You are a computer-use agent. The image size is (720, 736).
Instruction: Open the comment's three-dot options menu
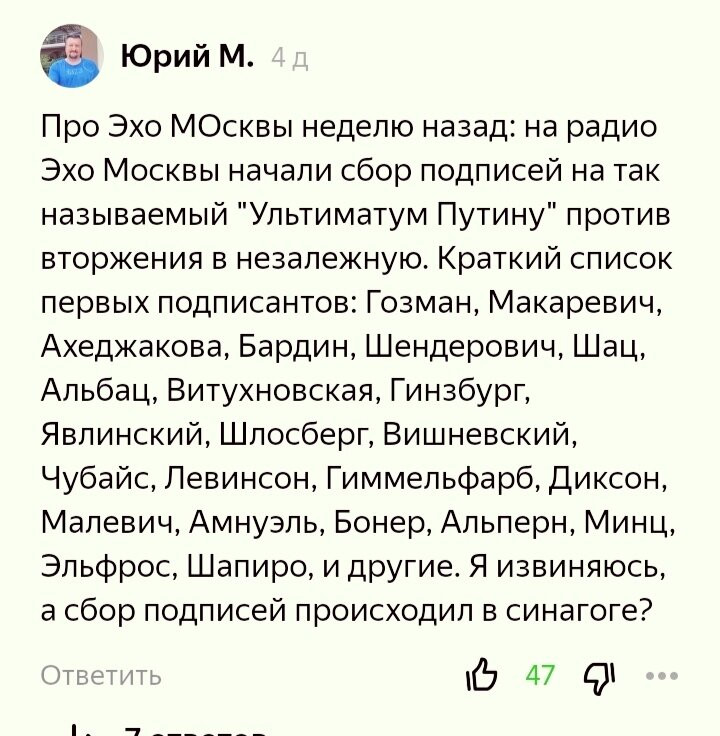coord(662,676)
